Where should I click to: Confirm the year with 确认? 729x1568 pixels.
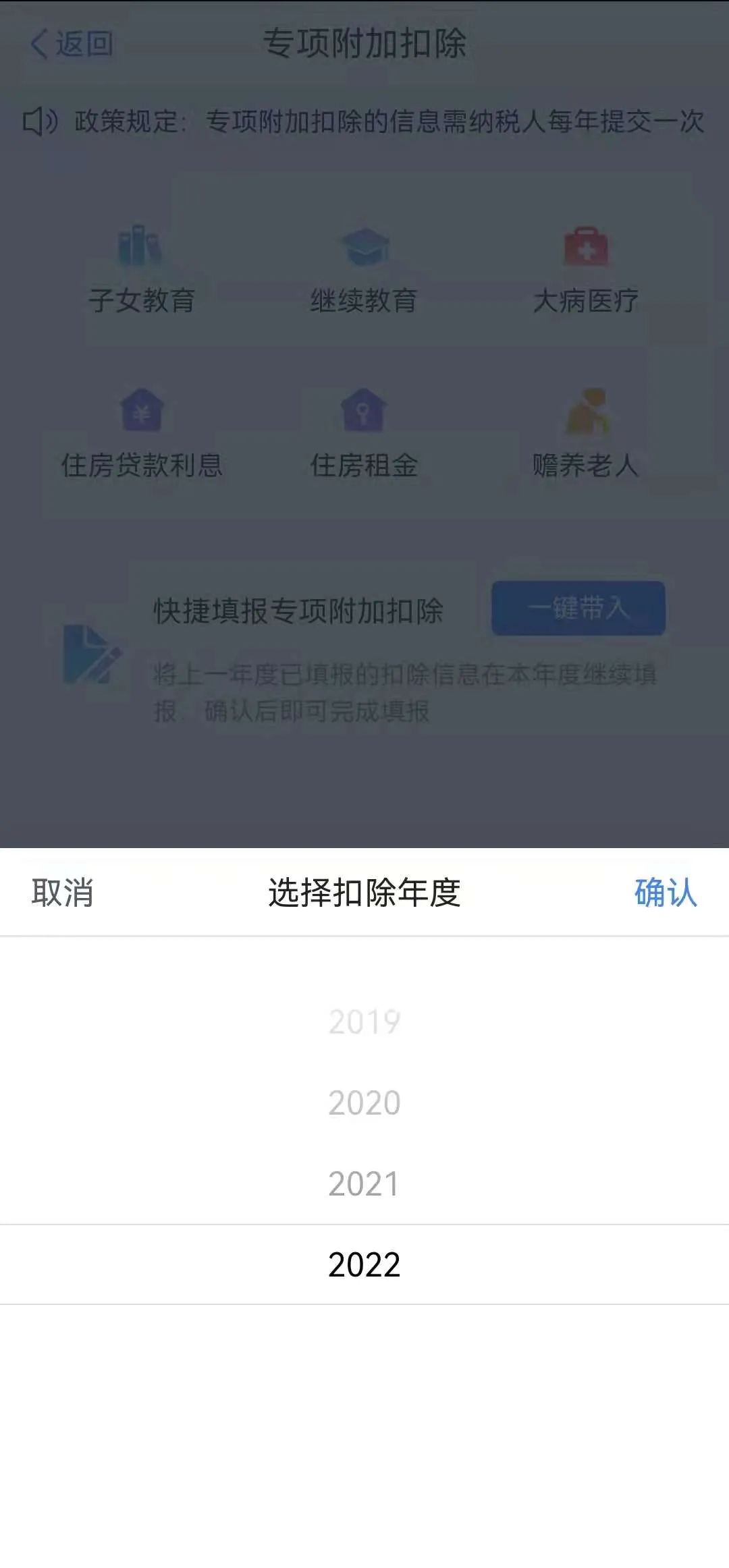[666, 893]
